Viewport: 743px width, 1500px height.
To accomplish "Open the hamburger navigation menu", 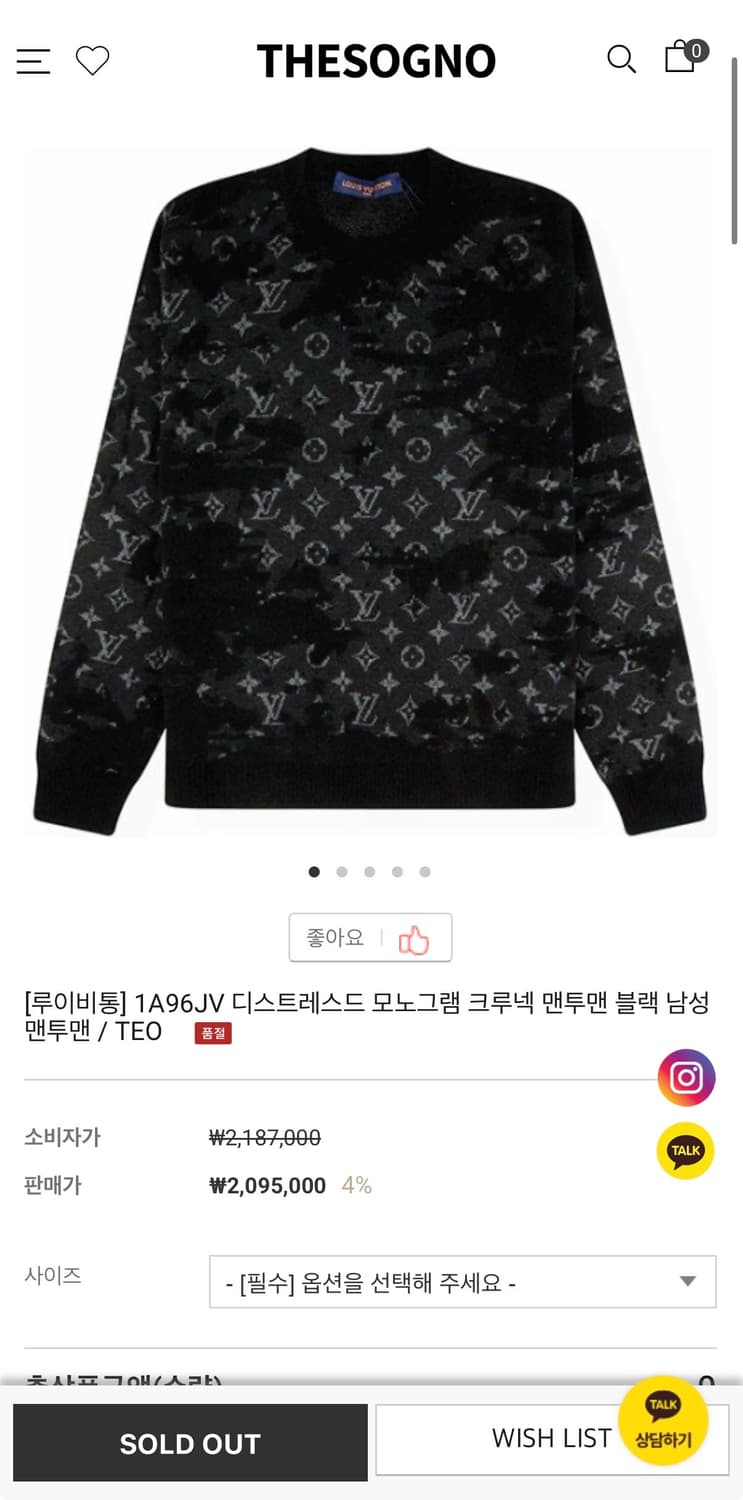I will tap(33, 61).
